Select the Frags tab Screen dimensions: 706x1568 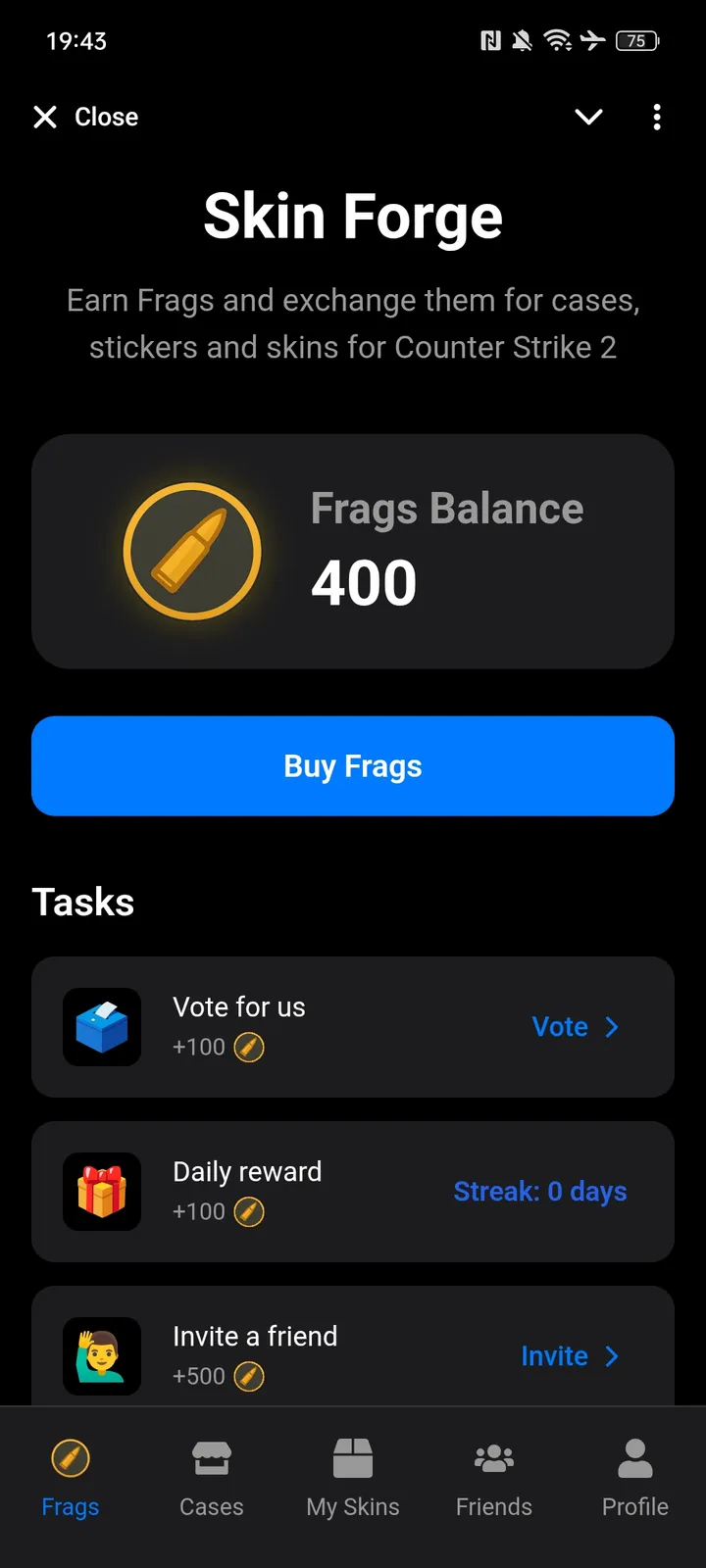click(x=71, y=1478)
